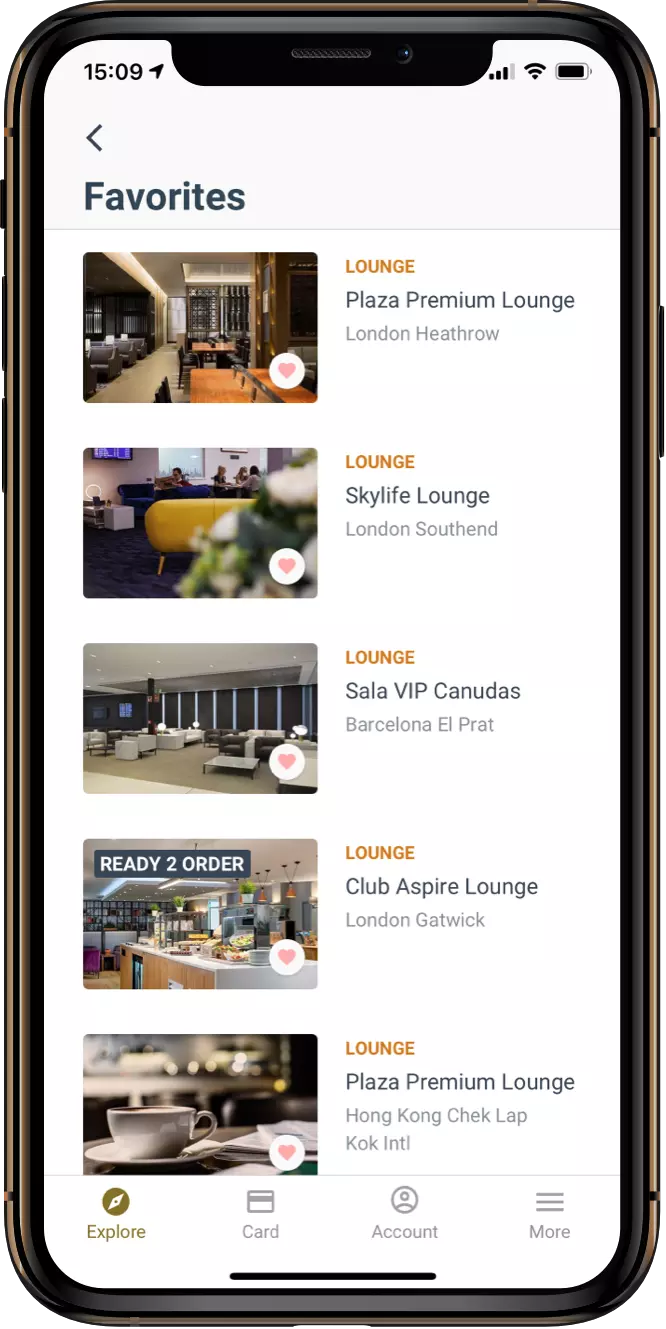Switch to the Explore tab
This screenshot has height=1329, width=666.
(x=116, y=1214)
